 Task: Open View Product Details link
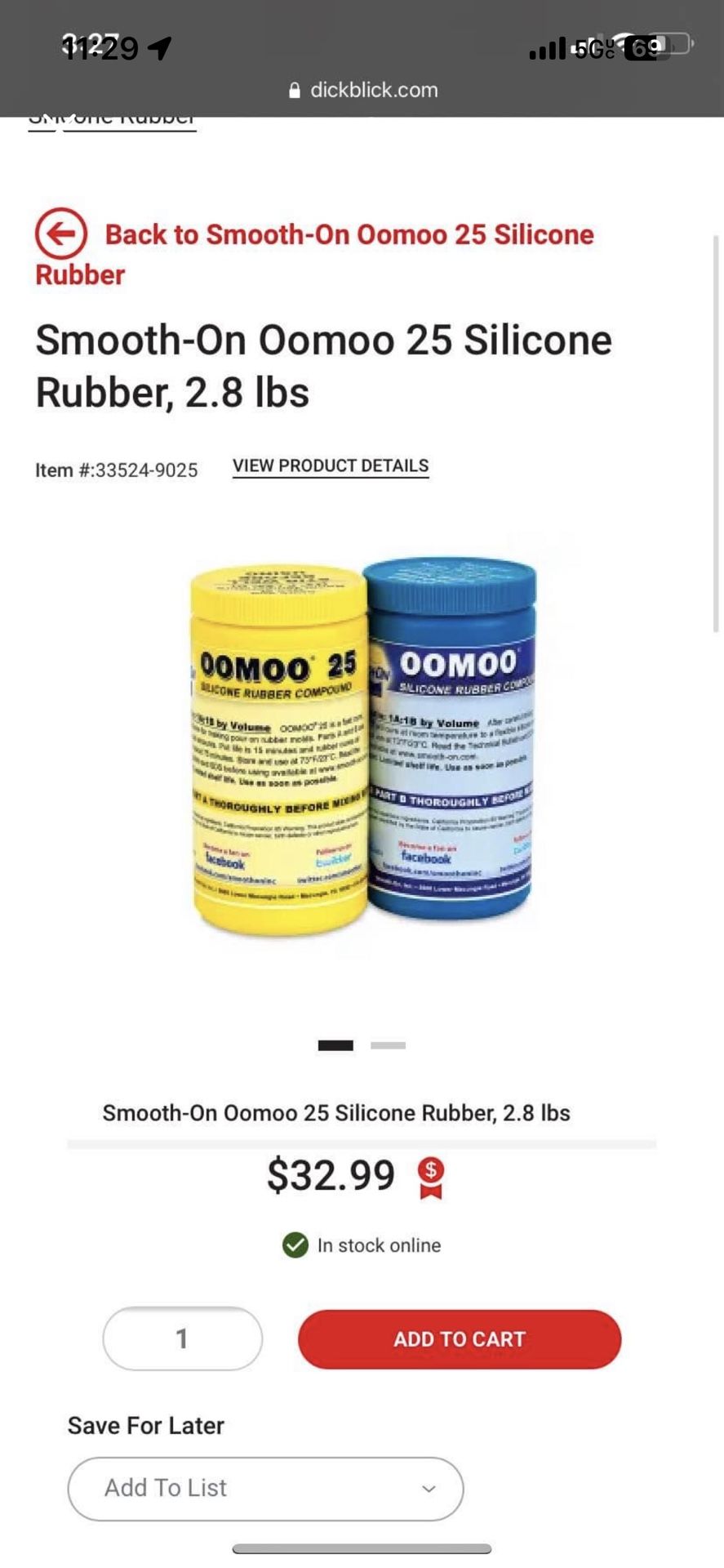coord(331,466)
